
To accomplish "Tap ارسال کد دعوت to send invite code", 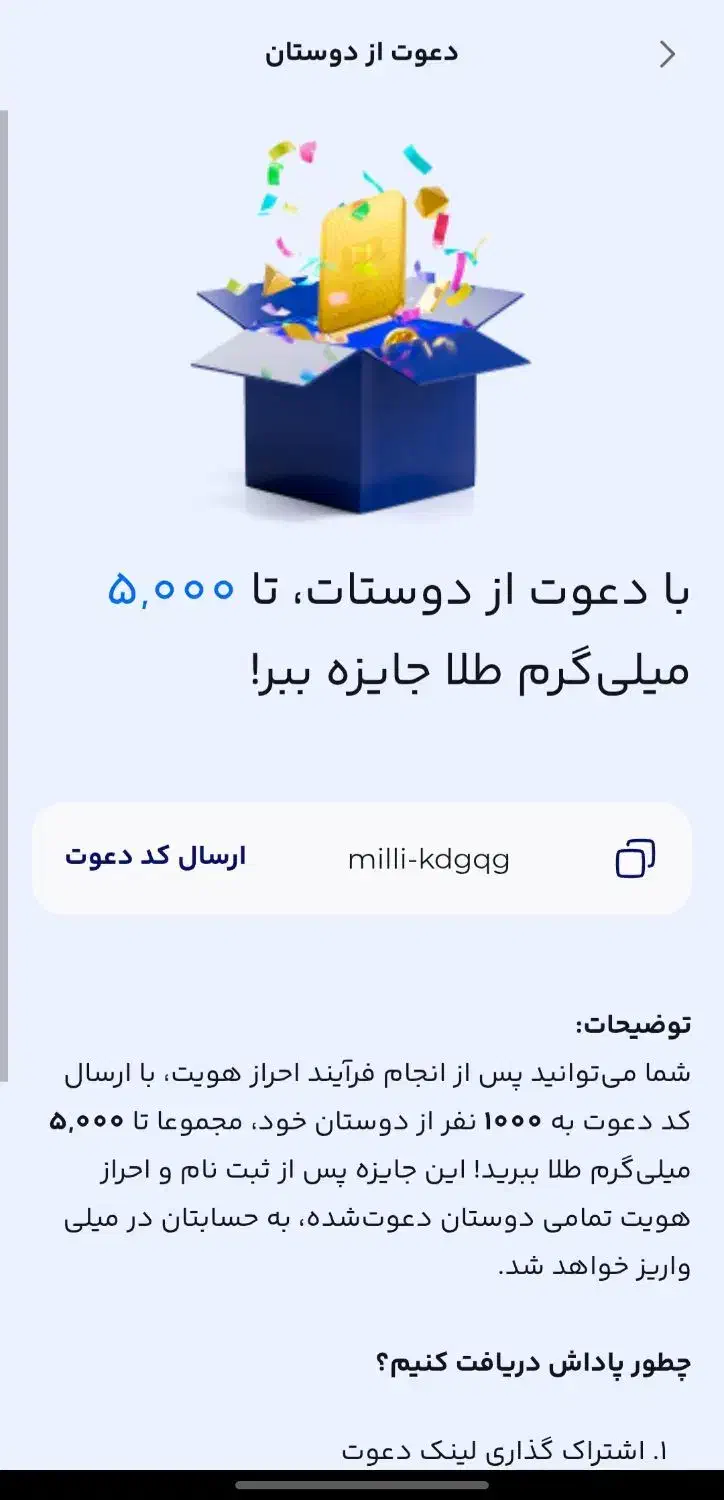I will tap(155, 858).
